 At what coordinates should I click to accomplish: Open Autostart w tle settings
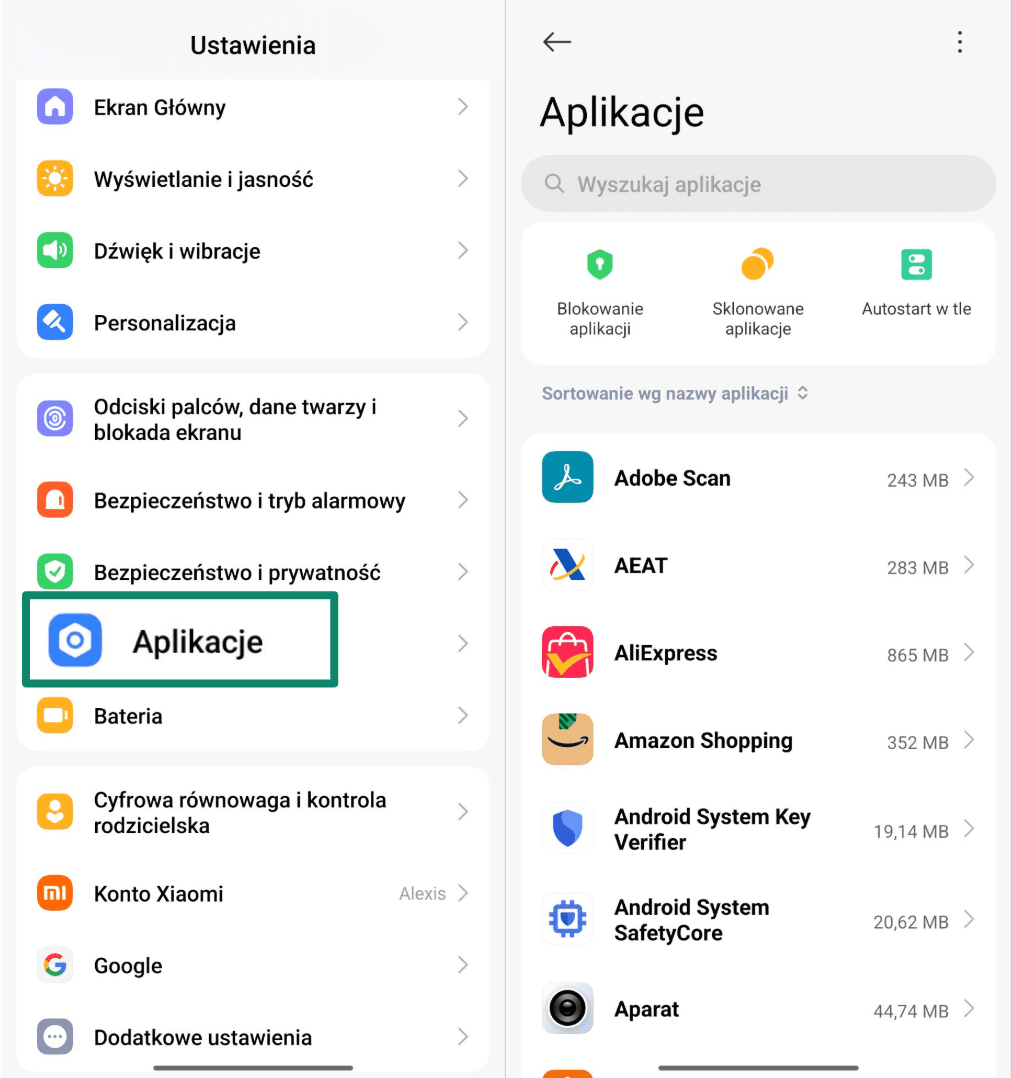tap(915, 283)
